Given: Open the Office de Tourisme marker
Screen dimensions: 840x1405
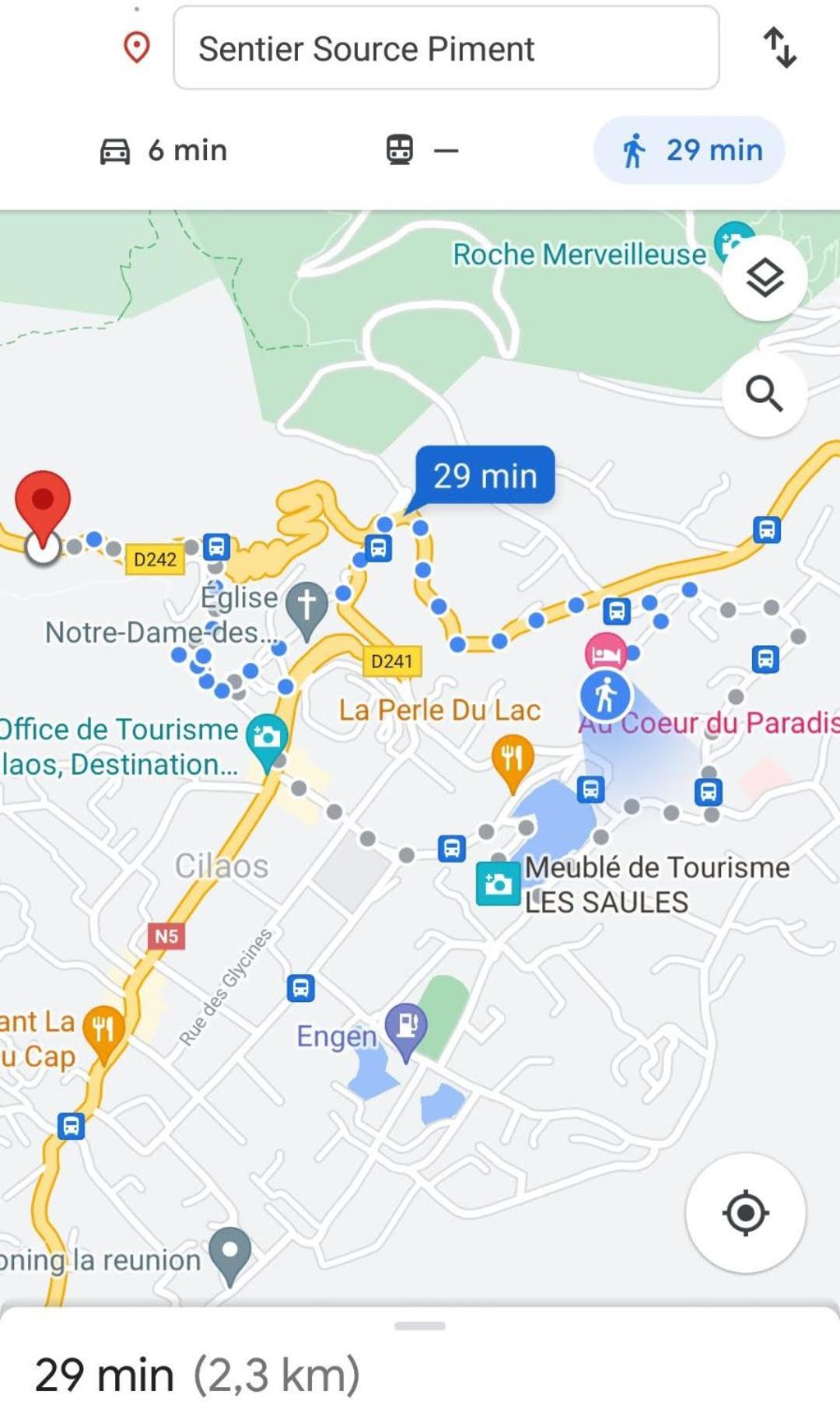Looking at the screenshot, I should [x=267, y=738].
